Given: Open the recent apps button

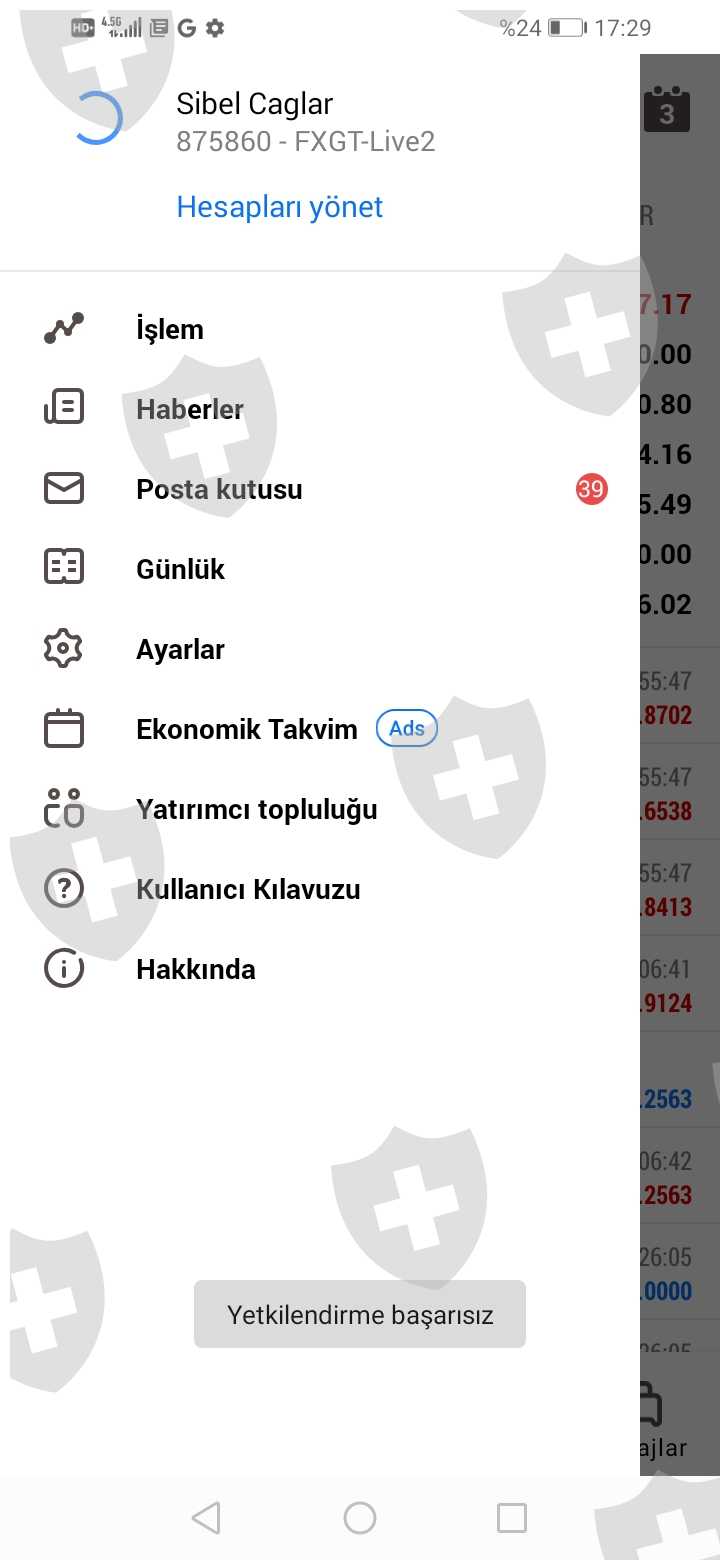Looking at the screenshot, I should pyautogui.click(x=512, y=1518).
